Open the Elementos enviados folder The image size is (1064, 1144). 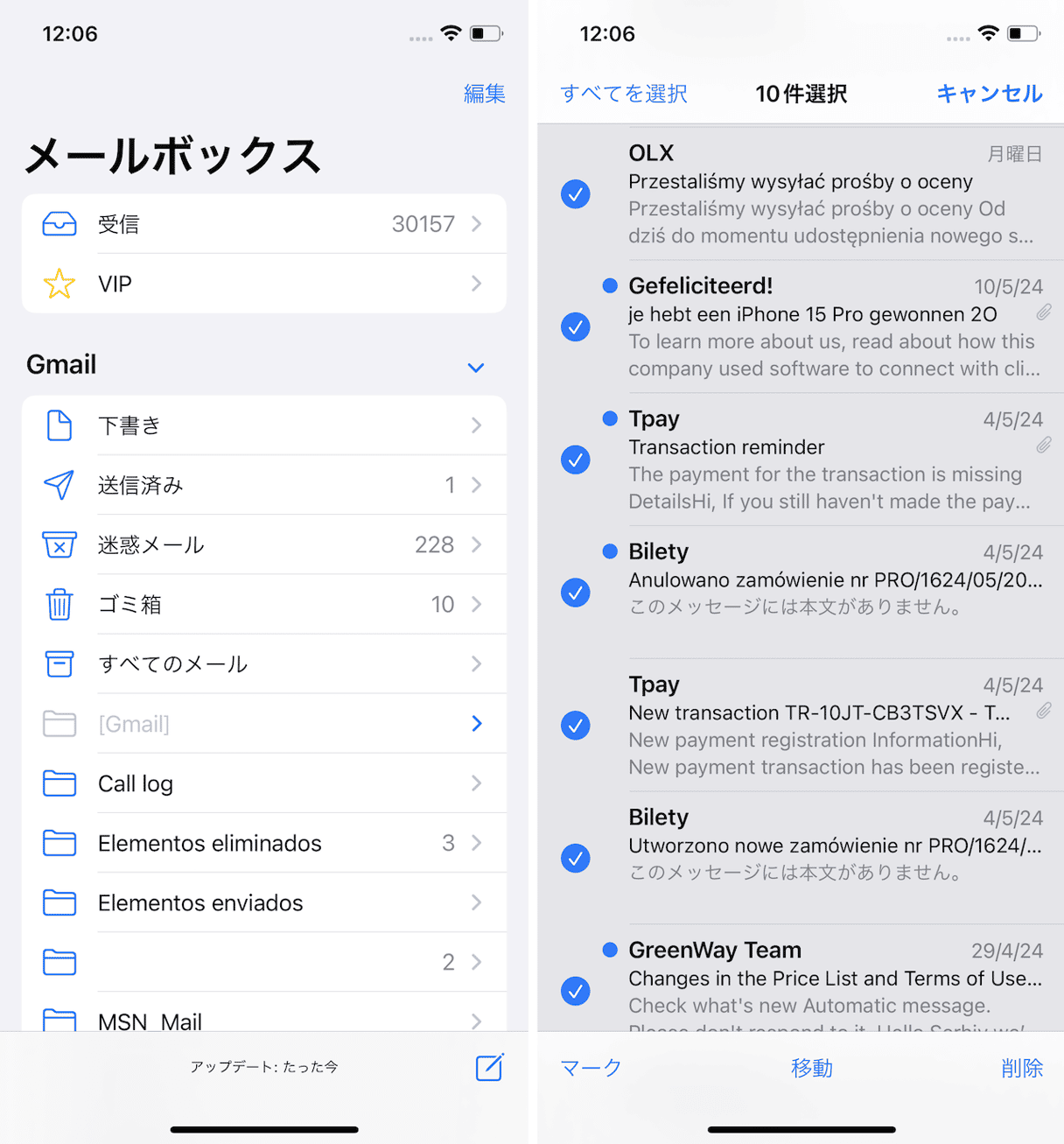pyautogui.click(x=262, y=902)
